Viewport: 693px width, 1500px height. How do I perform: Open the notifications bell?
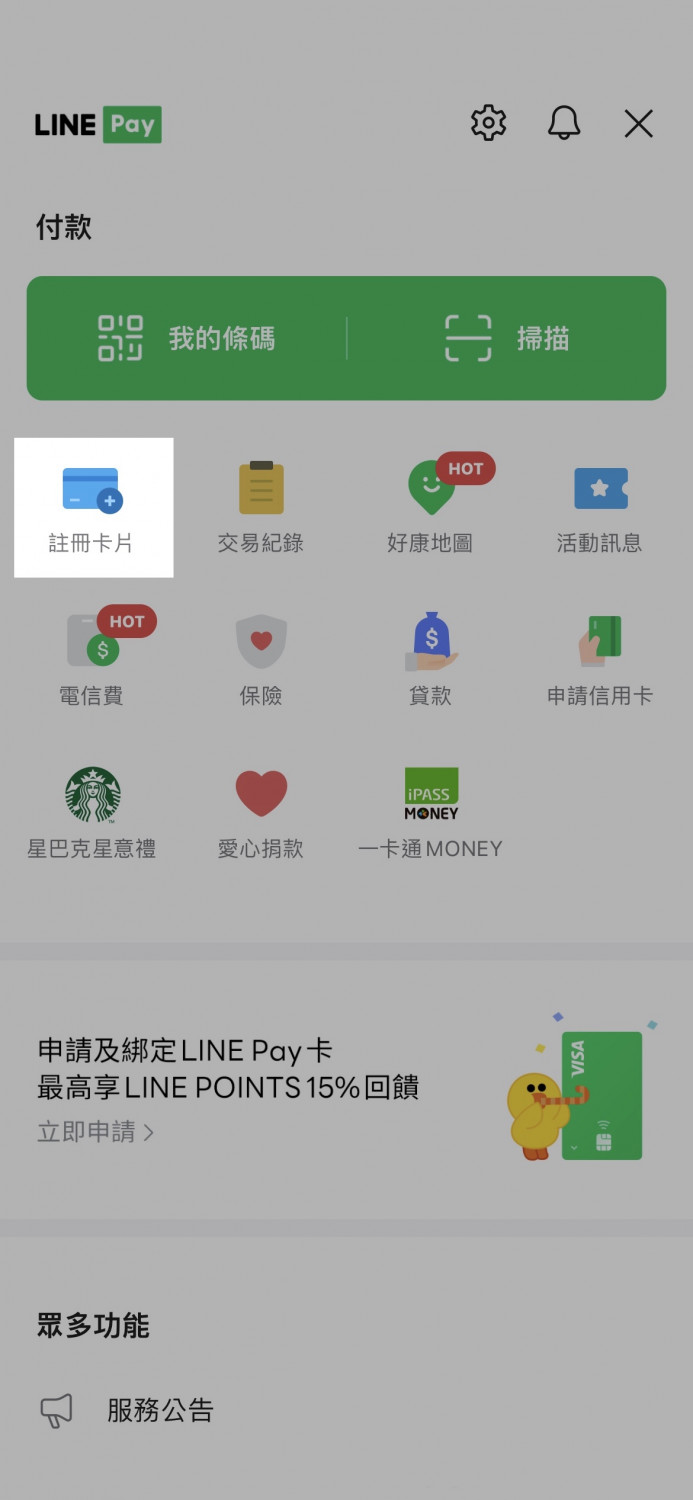[564, 124]
